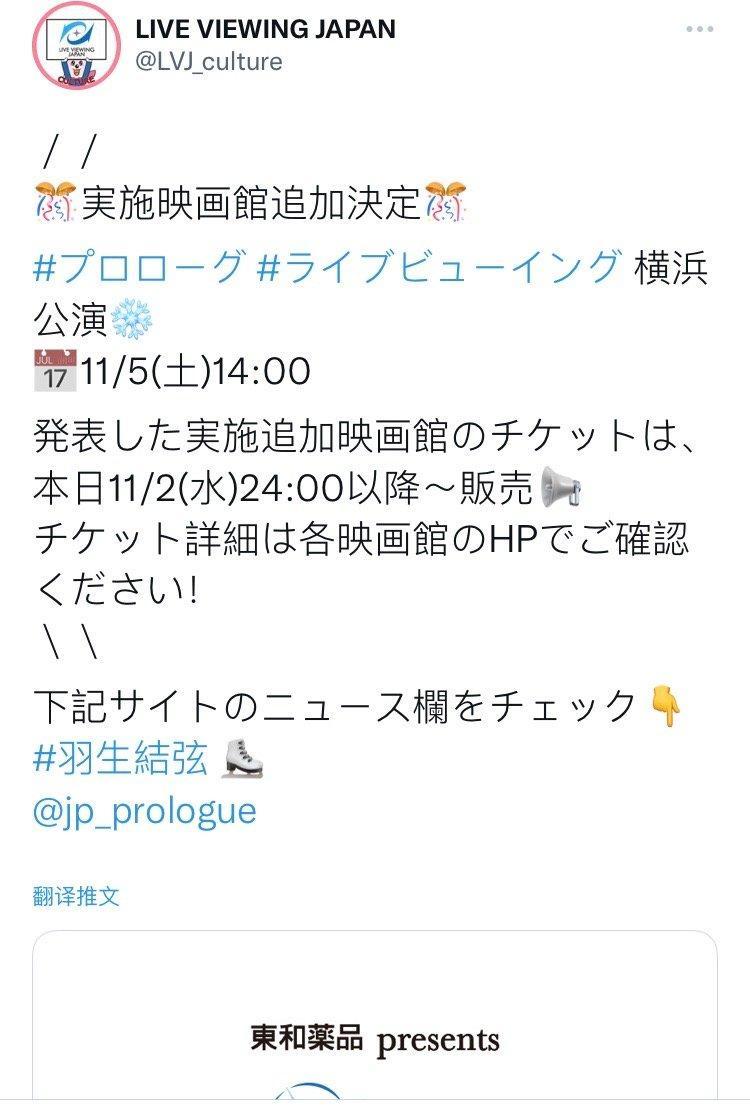Open the #プロローグ hashtag
The image size is (750, 1116).
click(138, 268)
